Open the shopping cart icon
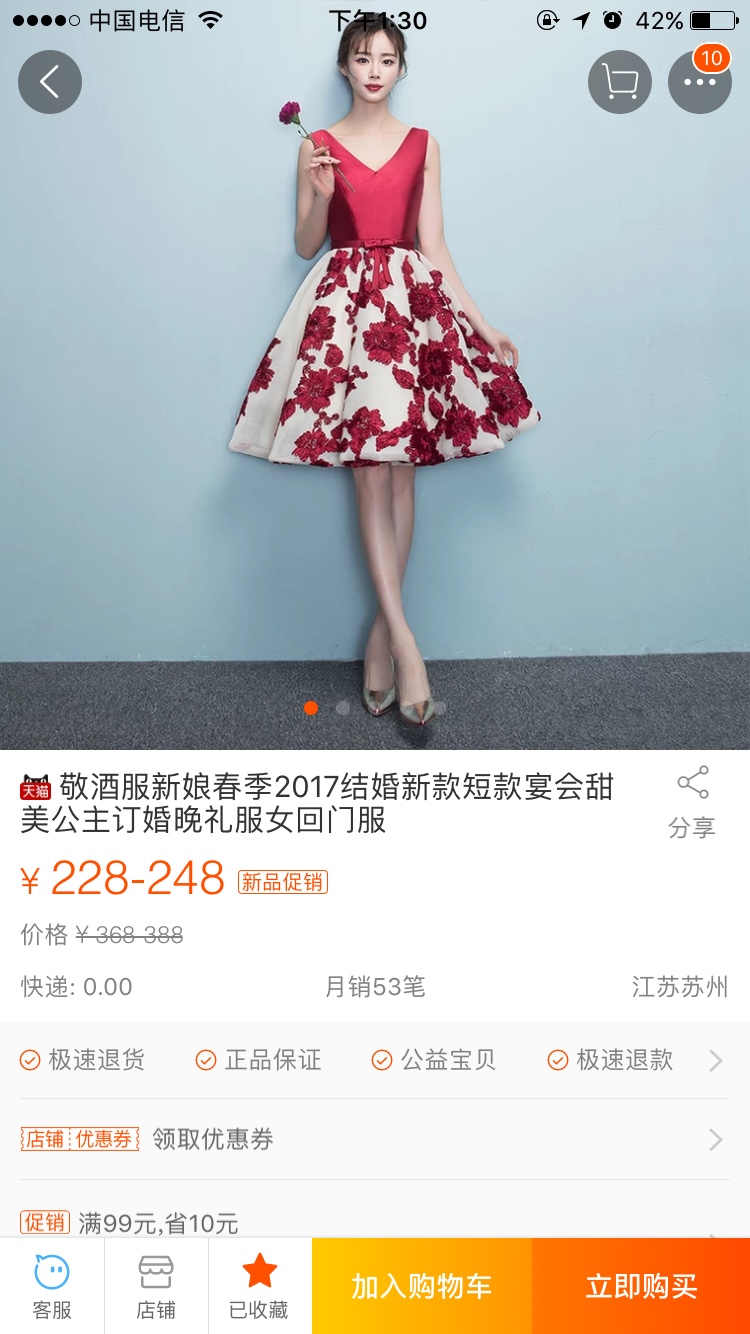Screen dimensions: 750x1334 tap(620, 82)
